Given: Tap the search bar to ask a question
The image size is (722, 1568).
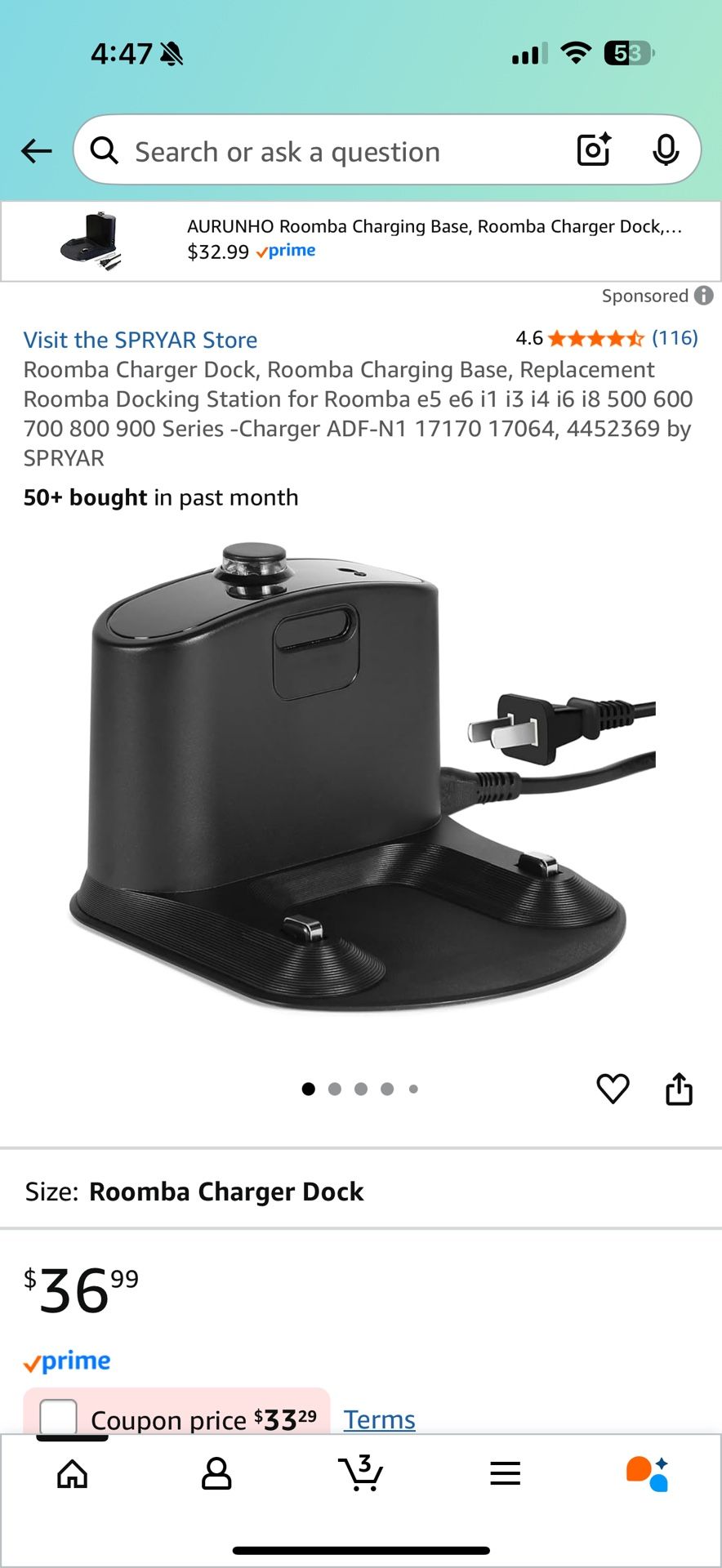Looking at the screenshot, I should tap(327, 151).
